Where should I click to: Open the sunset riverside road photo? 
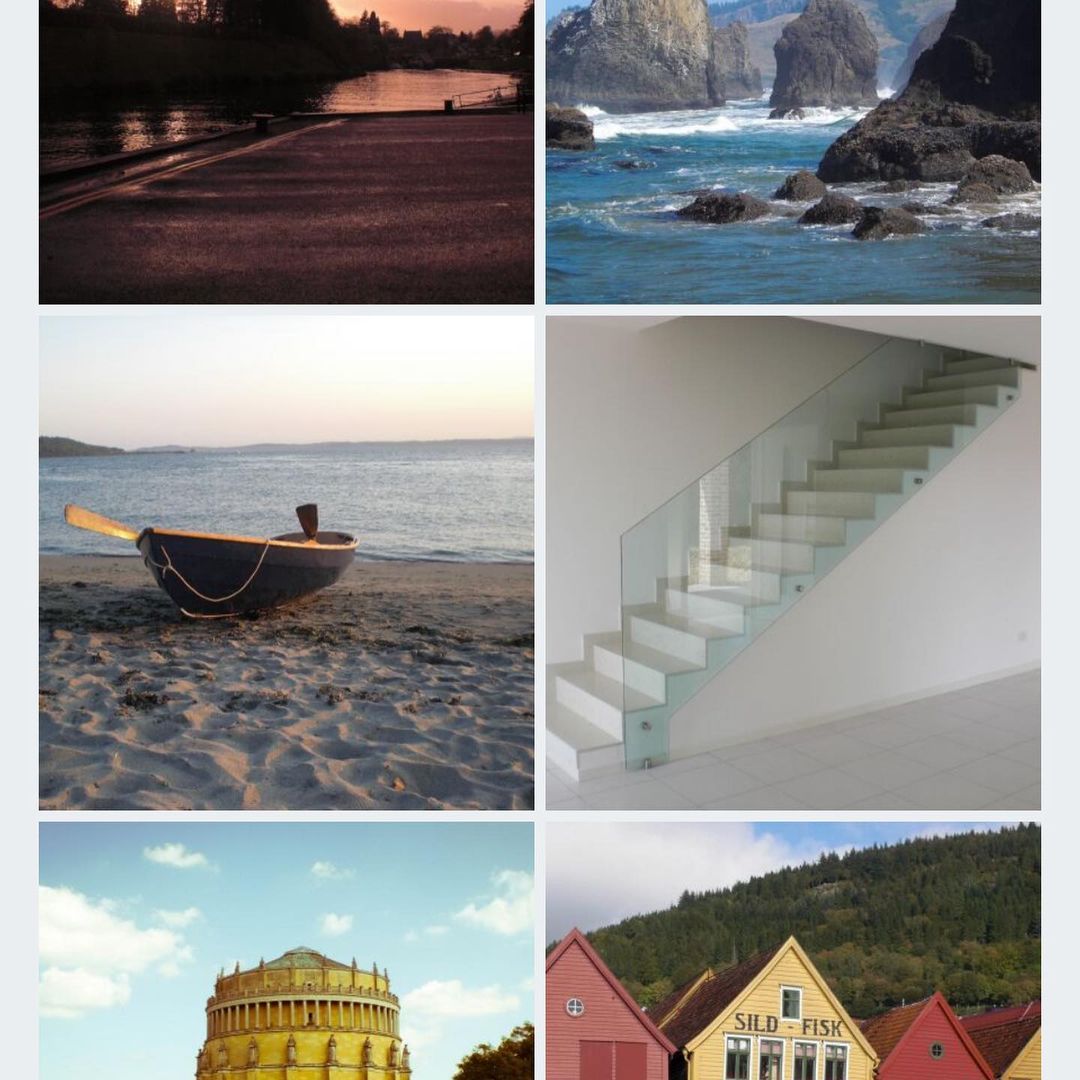[x=286, y=152]
